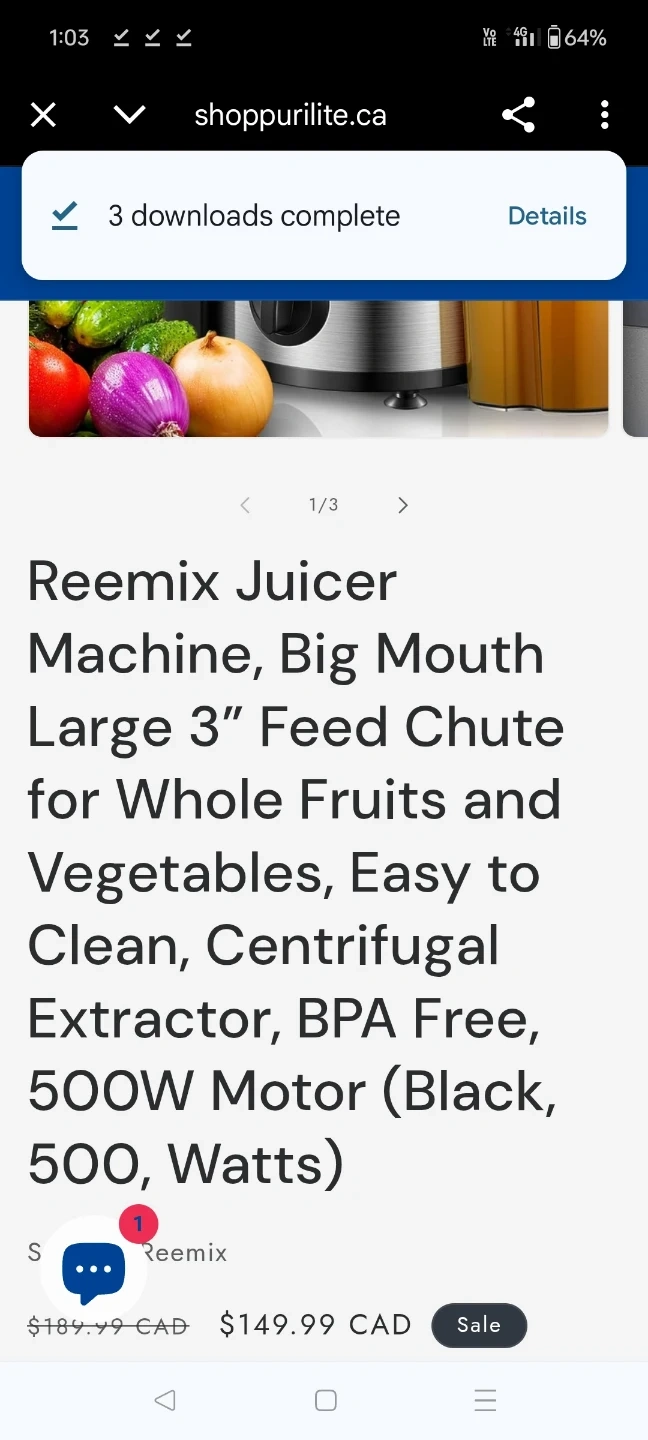Close the browser custom tab
648x1440 pixels.
43,116
